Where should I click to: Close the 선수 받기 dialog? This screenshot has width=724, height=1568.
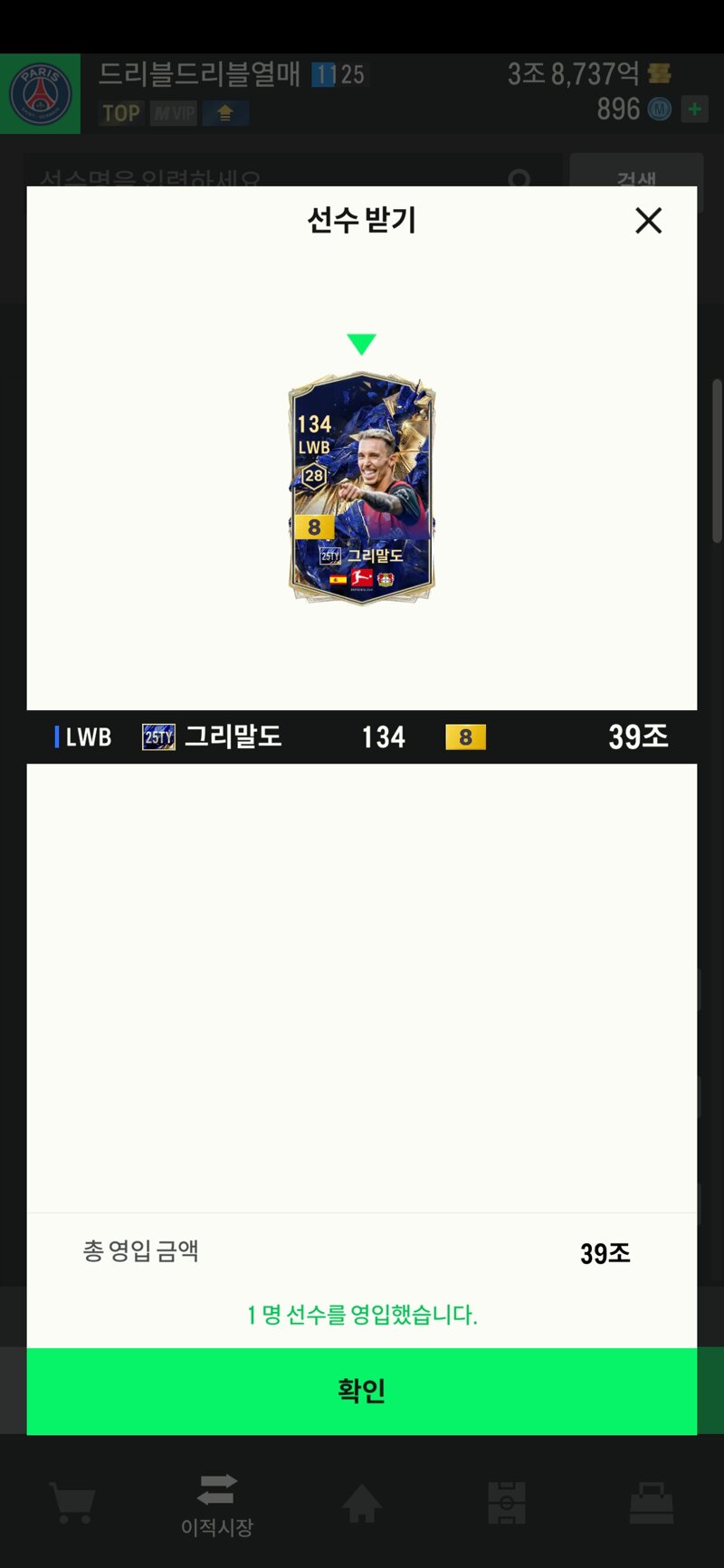(648, 220)
